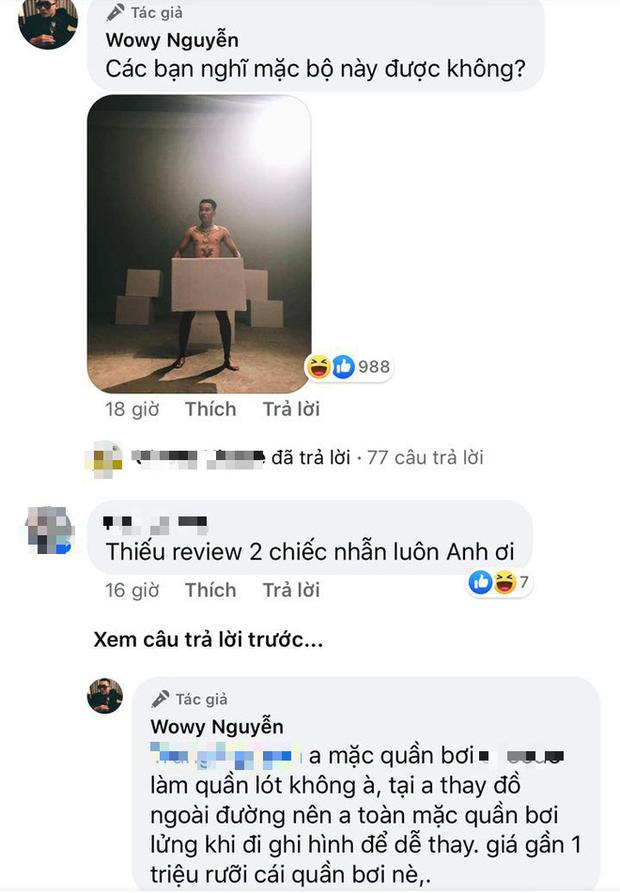
Task: Expand the 77 câu trả lời thread
Action: [425, 457]
